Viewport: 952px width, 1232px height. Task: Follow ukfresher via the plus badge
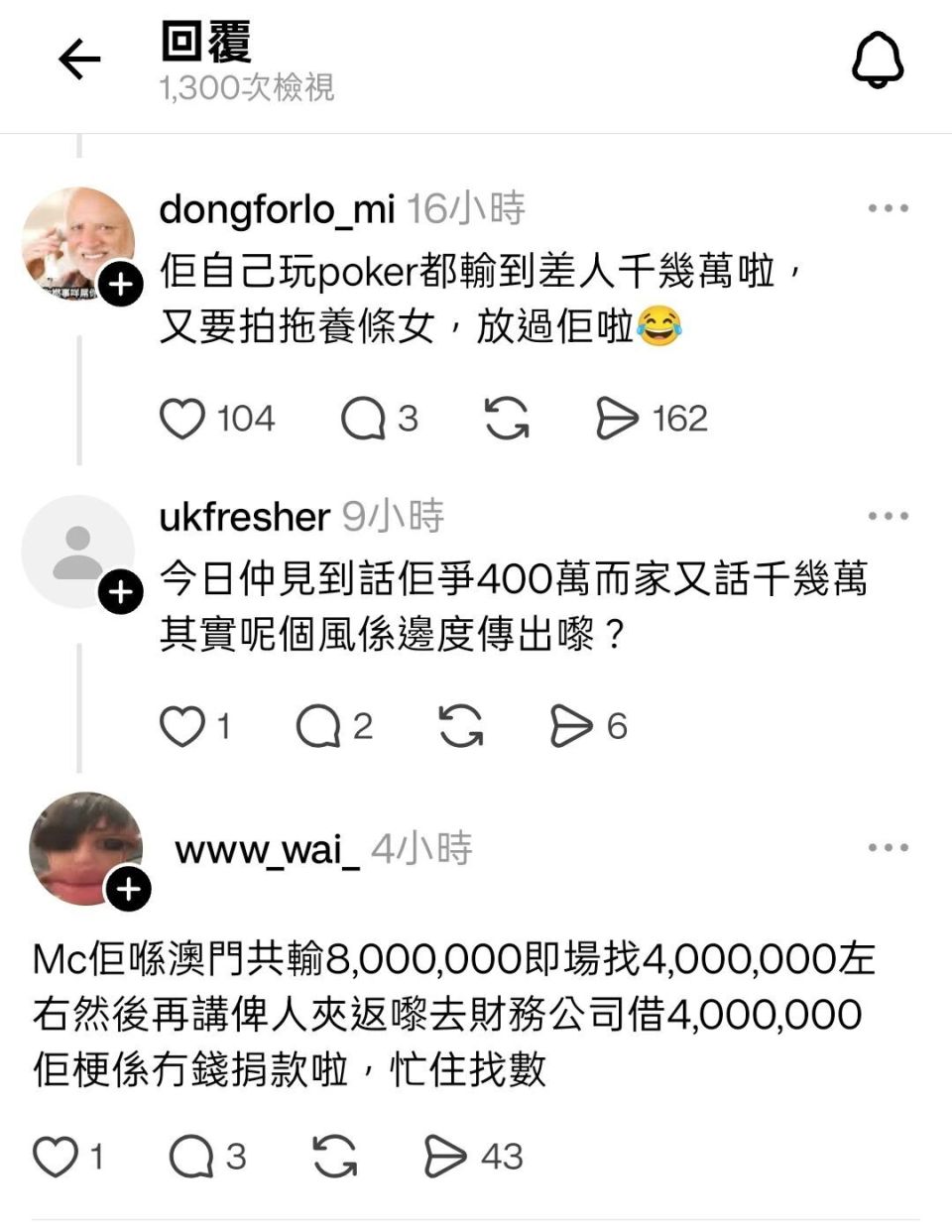122,591
